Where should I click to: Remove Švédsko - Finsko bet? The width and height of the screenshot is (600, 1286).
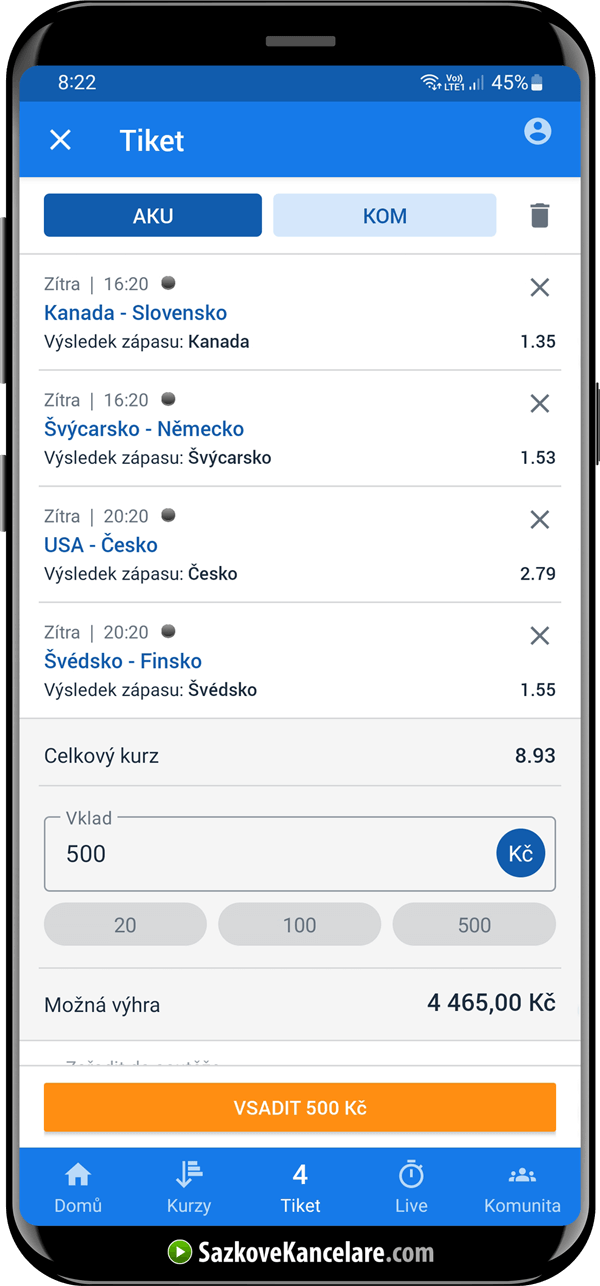[x=540, y=636]
